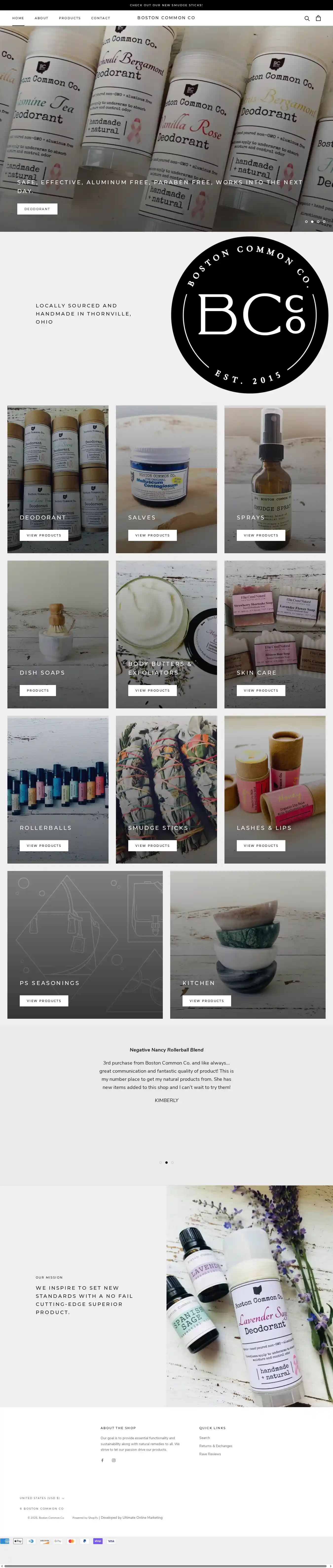
Task: View products in Rollerballs collection
Action: click(x=44, y=846)
